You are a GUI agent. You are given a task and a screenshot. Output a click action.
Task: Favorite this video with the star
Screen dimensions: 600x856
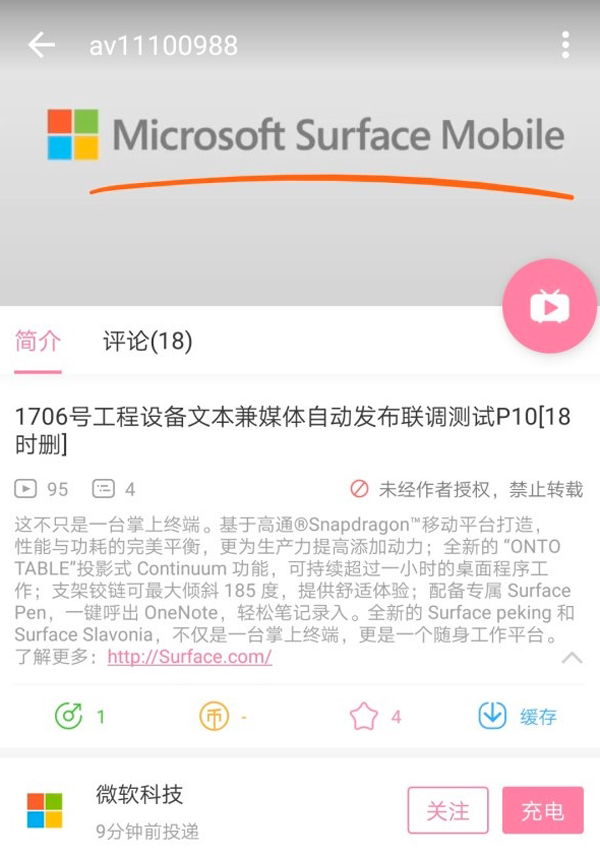click(364, 716)
